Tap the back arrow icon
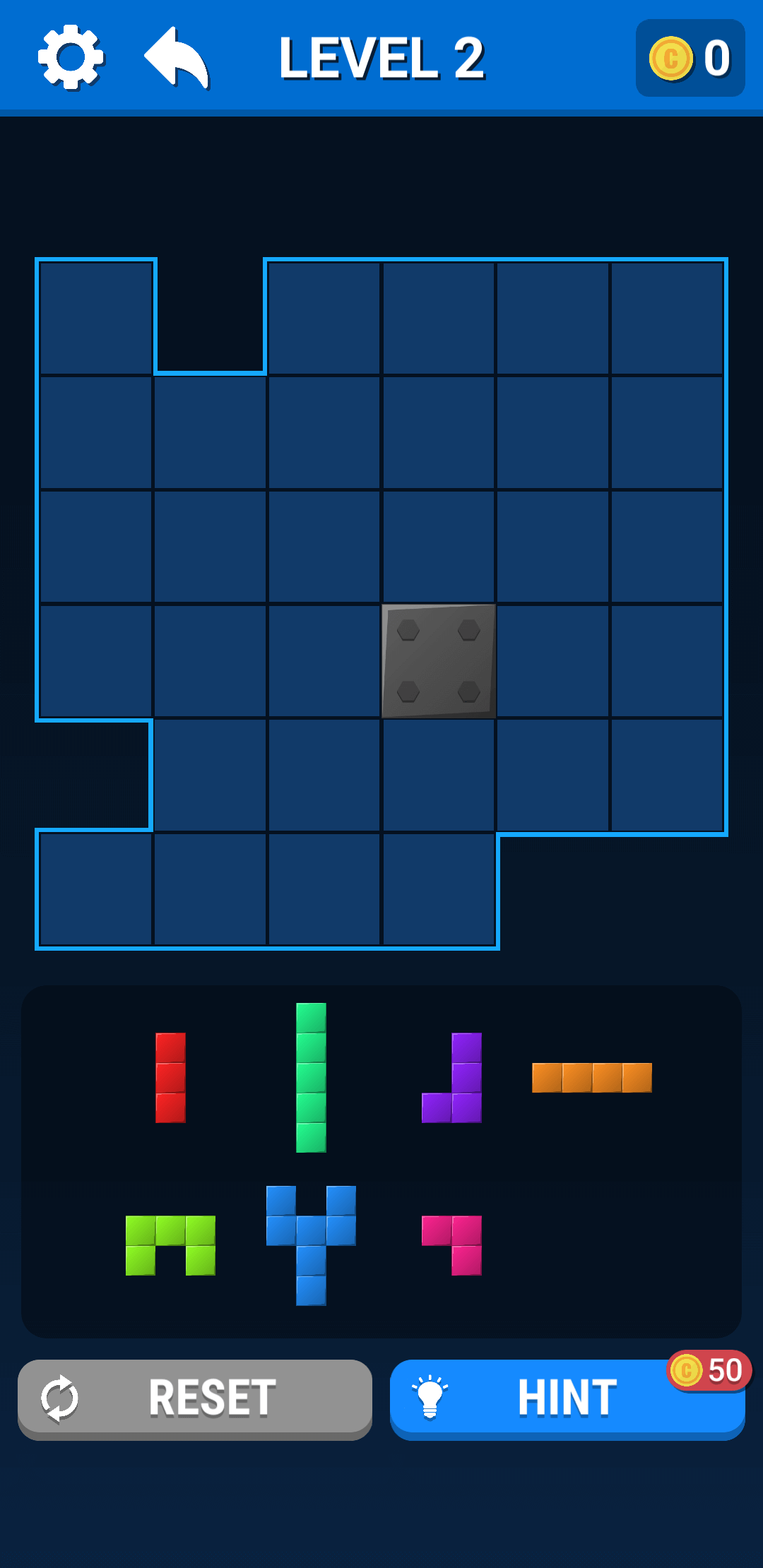The height and width of the screenshot is (1568, 763). [177, 58]
